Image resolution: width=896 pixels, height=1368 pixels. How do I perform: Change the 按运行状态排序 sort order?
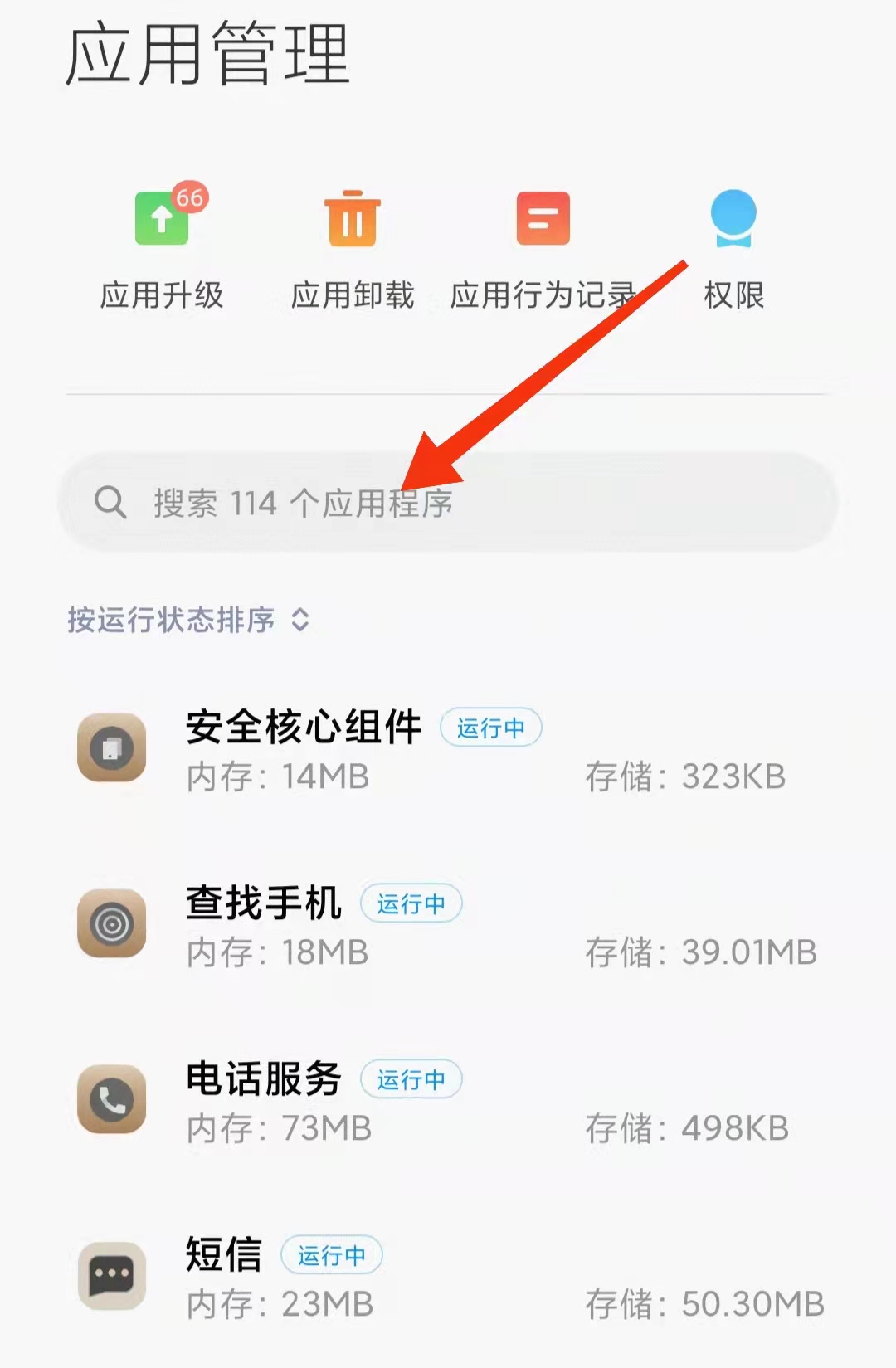tap(188, 620)
